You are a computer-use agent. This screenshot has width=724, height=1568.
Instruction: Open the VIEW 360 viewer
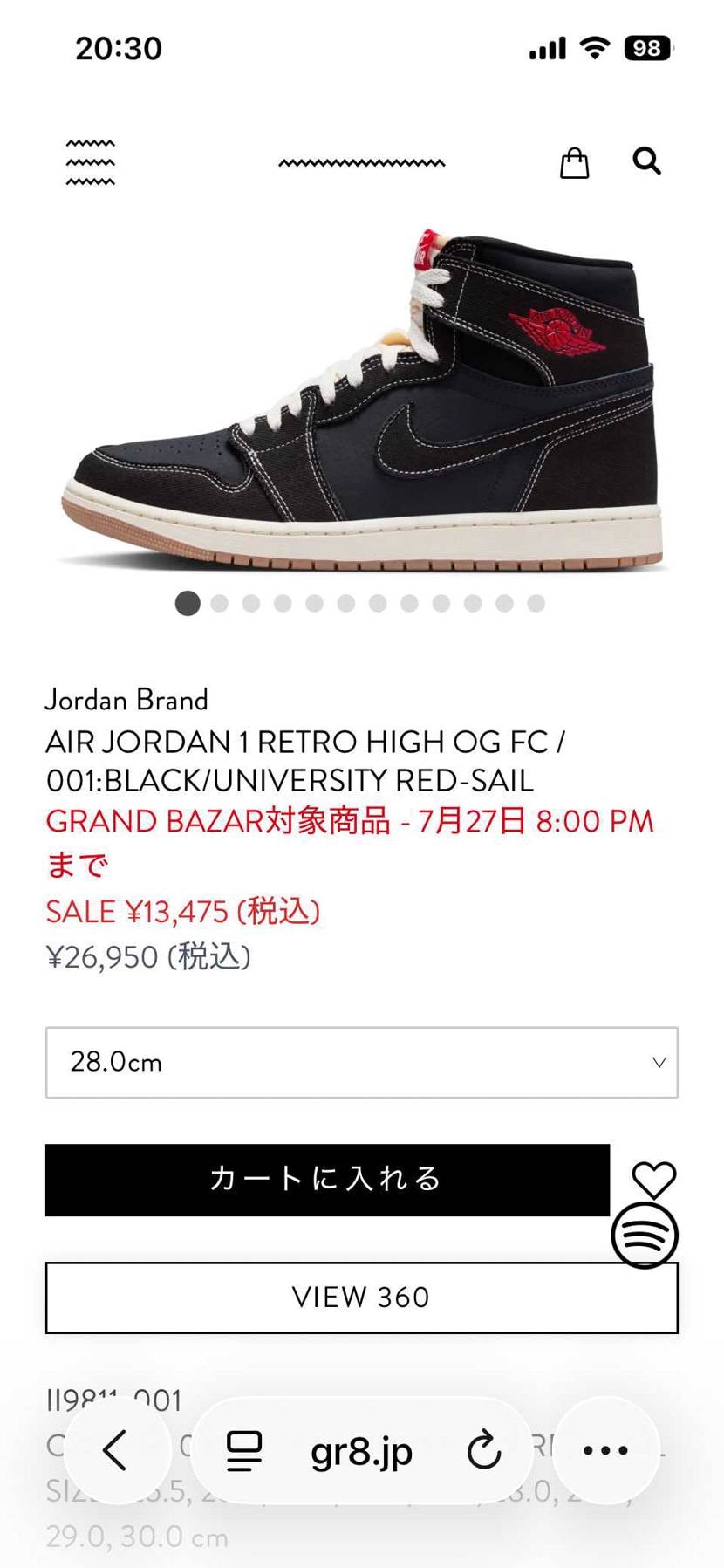[x=362, y=1297]
